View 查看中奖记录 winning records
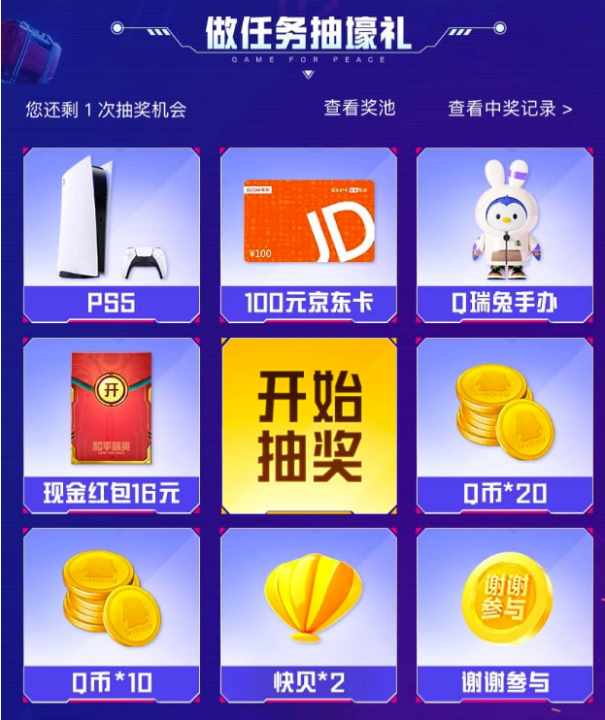This screenshot has width=605, height=720. [509, 108]
